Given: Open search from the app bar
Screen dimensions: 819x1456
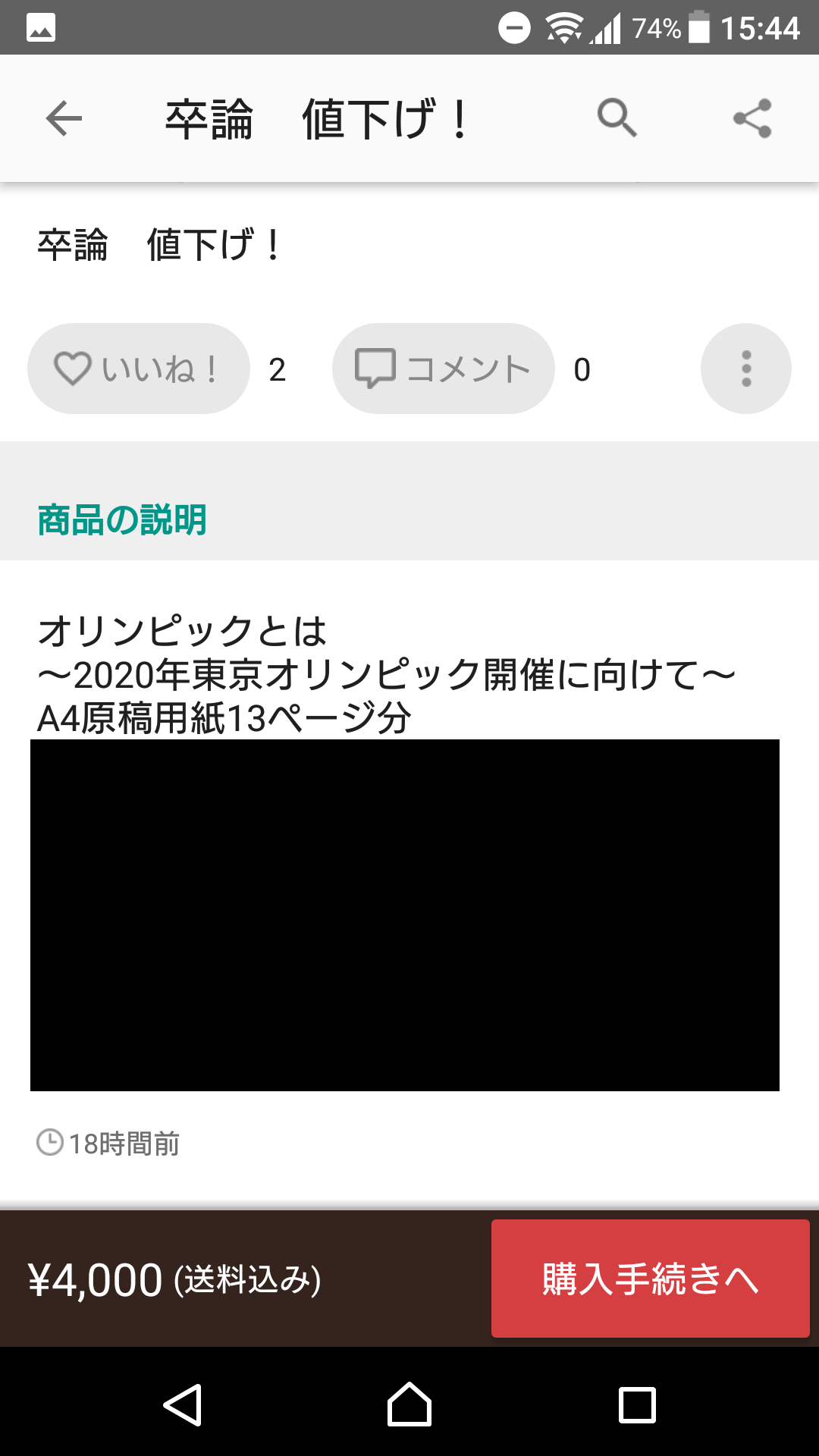Looking at the screenshot, I should point(617,118).
